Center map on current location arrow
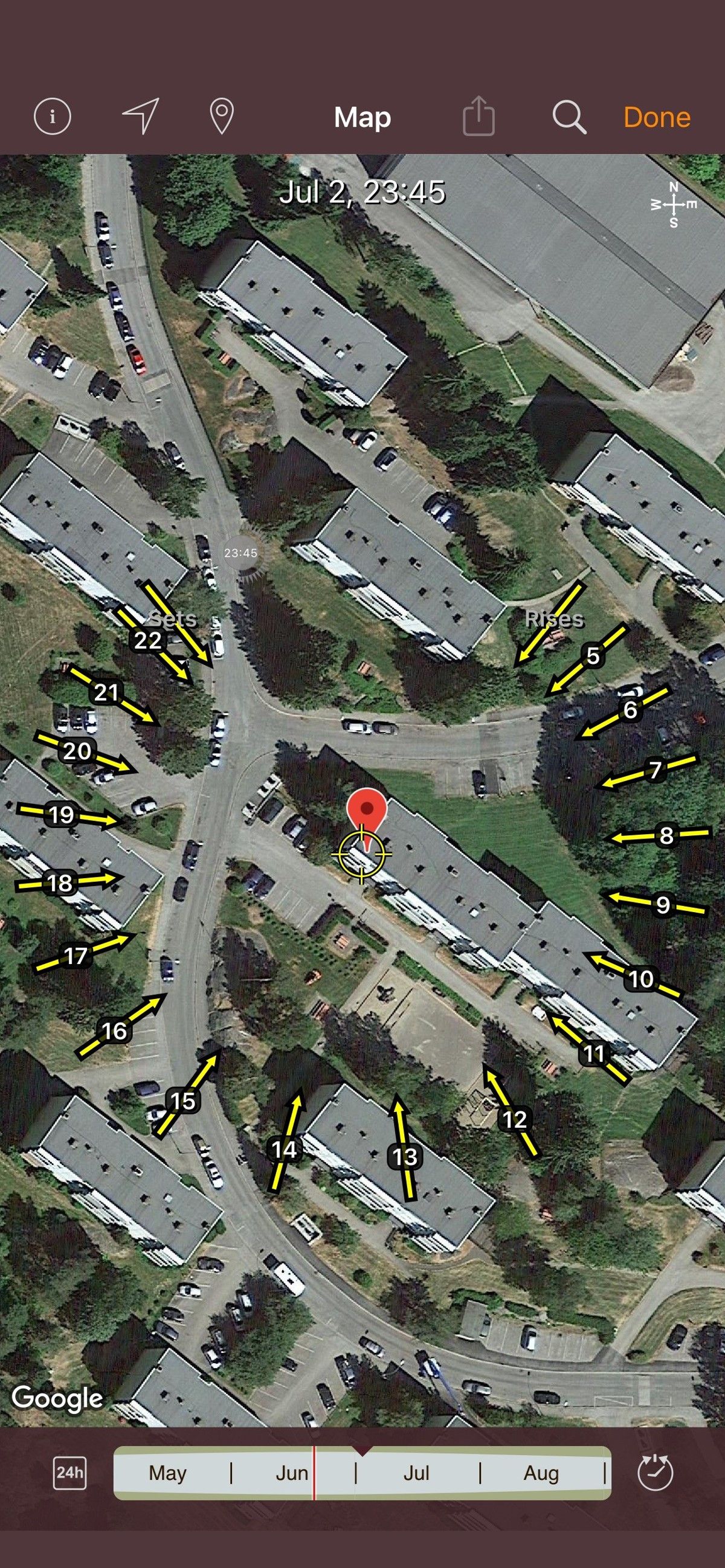This screenshot has width=725, height=1568. coord(141,114)
